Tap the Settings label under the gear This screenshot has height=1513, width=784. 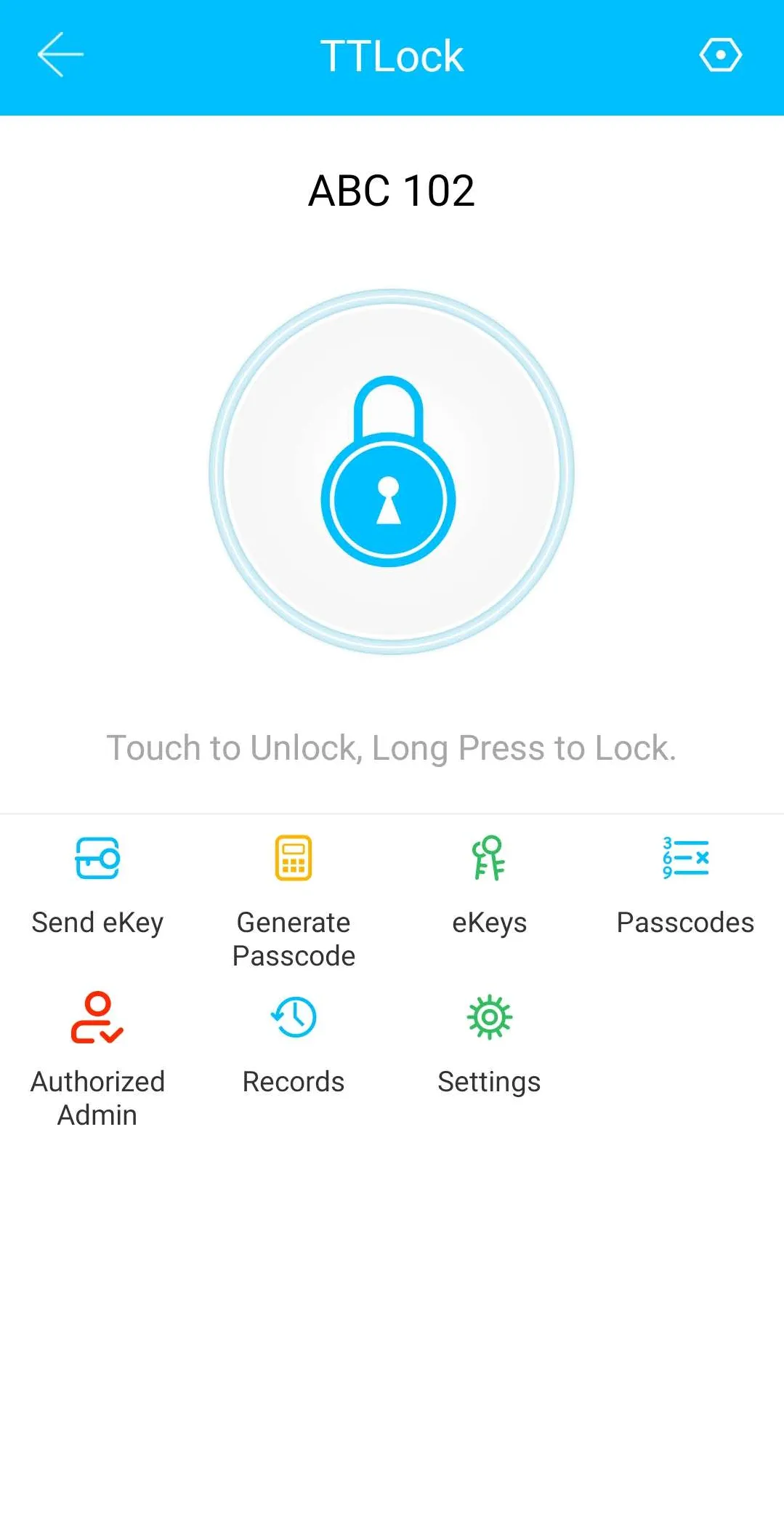[490, 1081]
